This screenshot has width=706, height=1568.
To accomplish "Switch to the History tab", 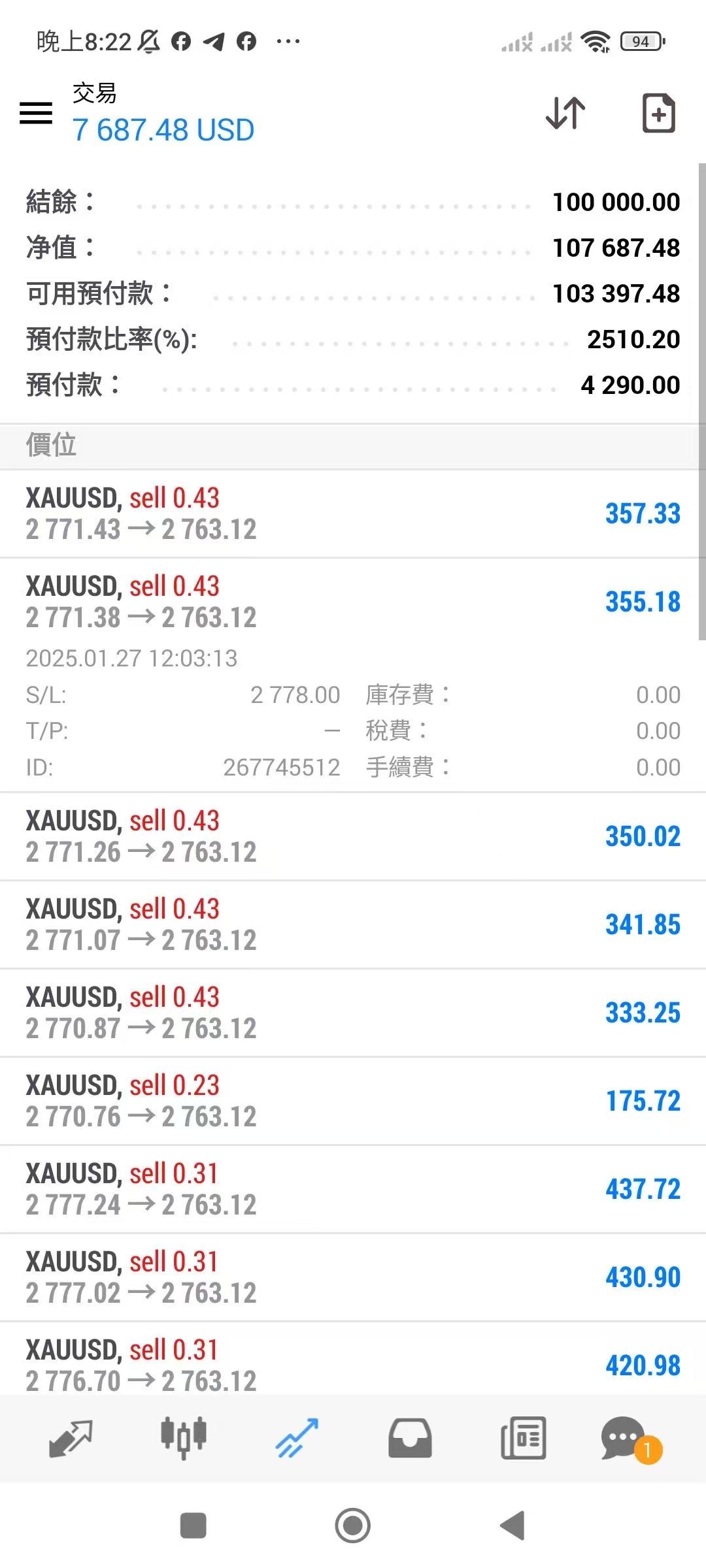I will [x=410, y=1439].
